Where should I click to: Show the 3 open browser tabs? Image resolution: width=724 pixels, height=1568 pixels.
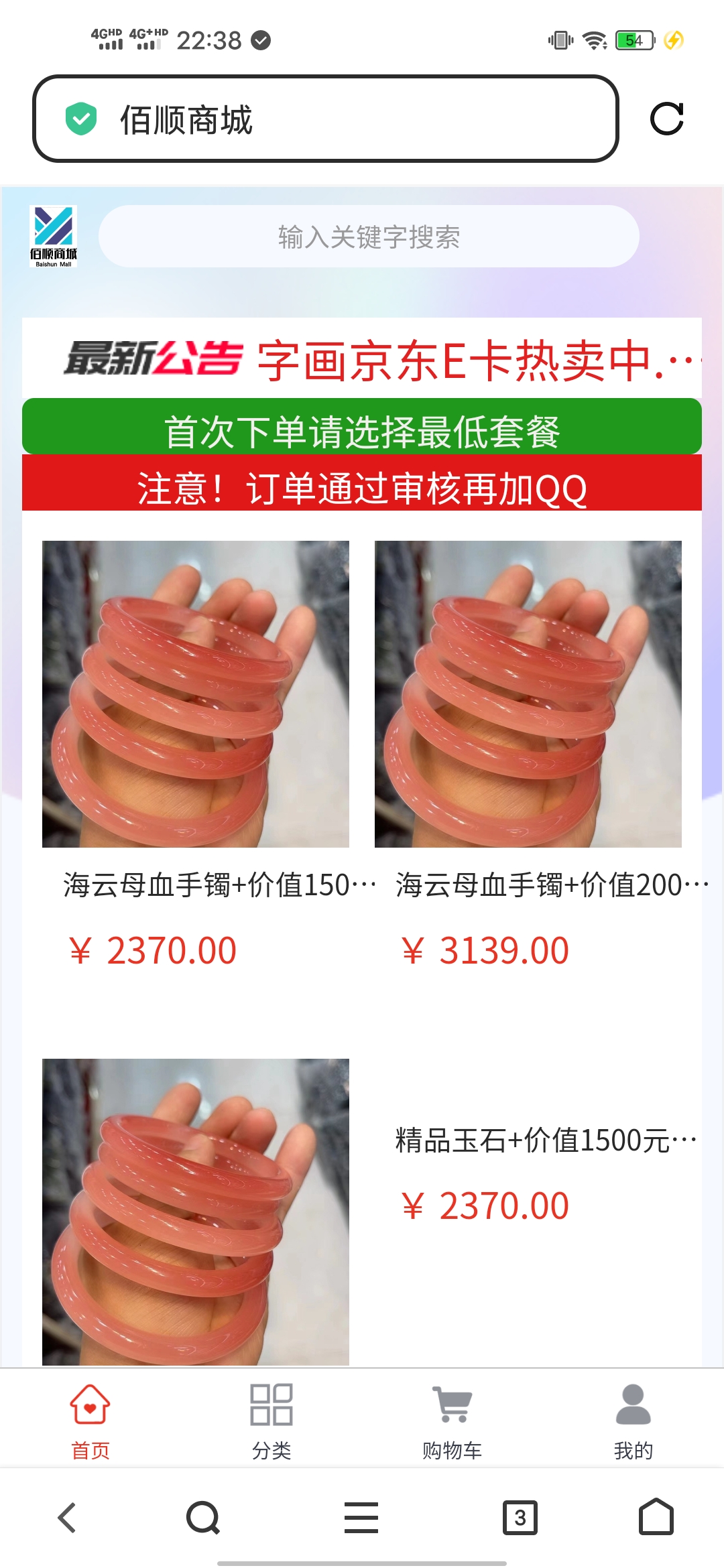coord(520,1518)
